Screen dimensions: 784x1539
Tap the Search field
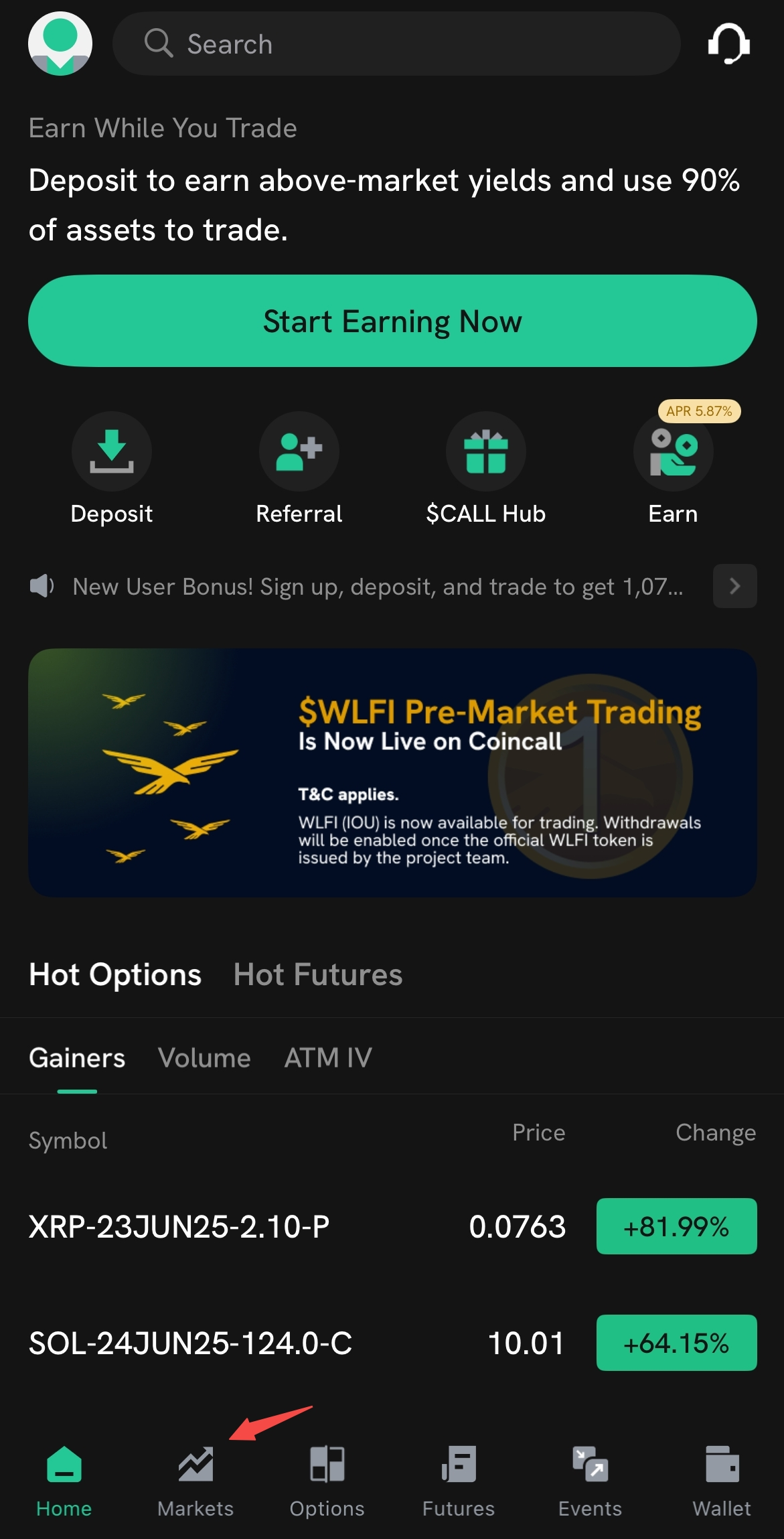pyautogui.click(x=396, y=44)
